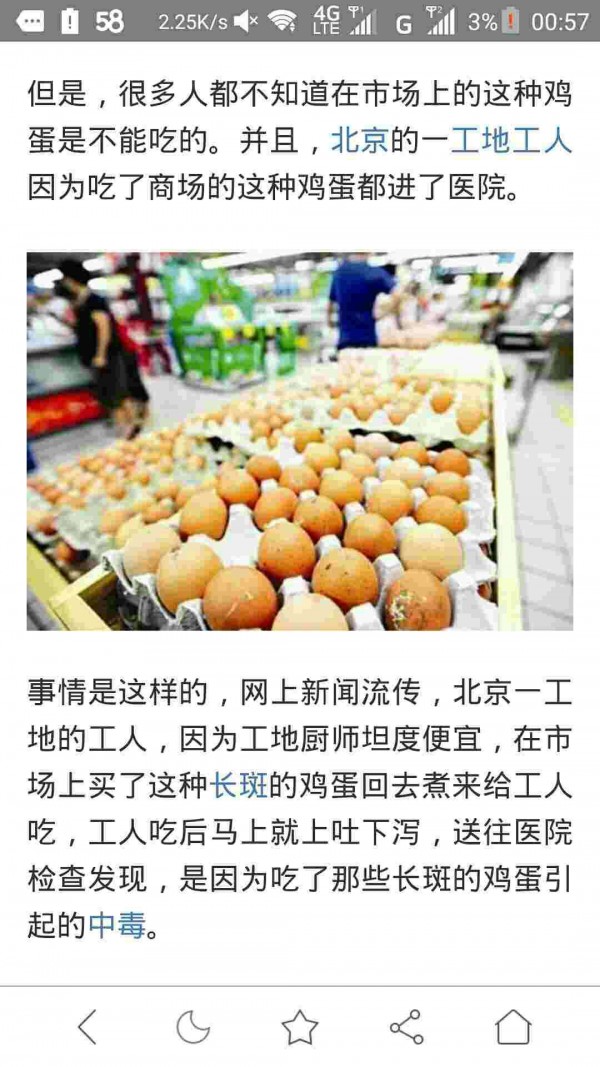This screenshot has width=600, height=1067.
Task: Open the 北京 link
Action: (360, 140)
